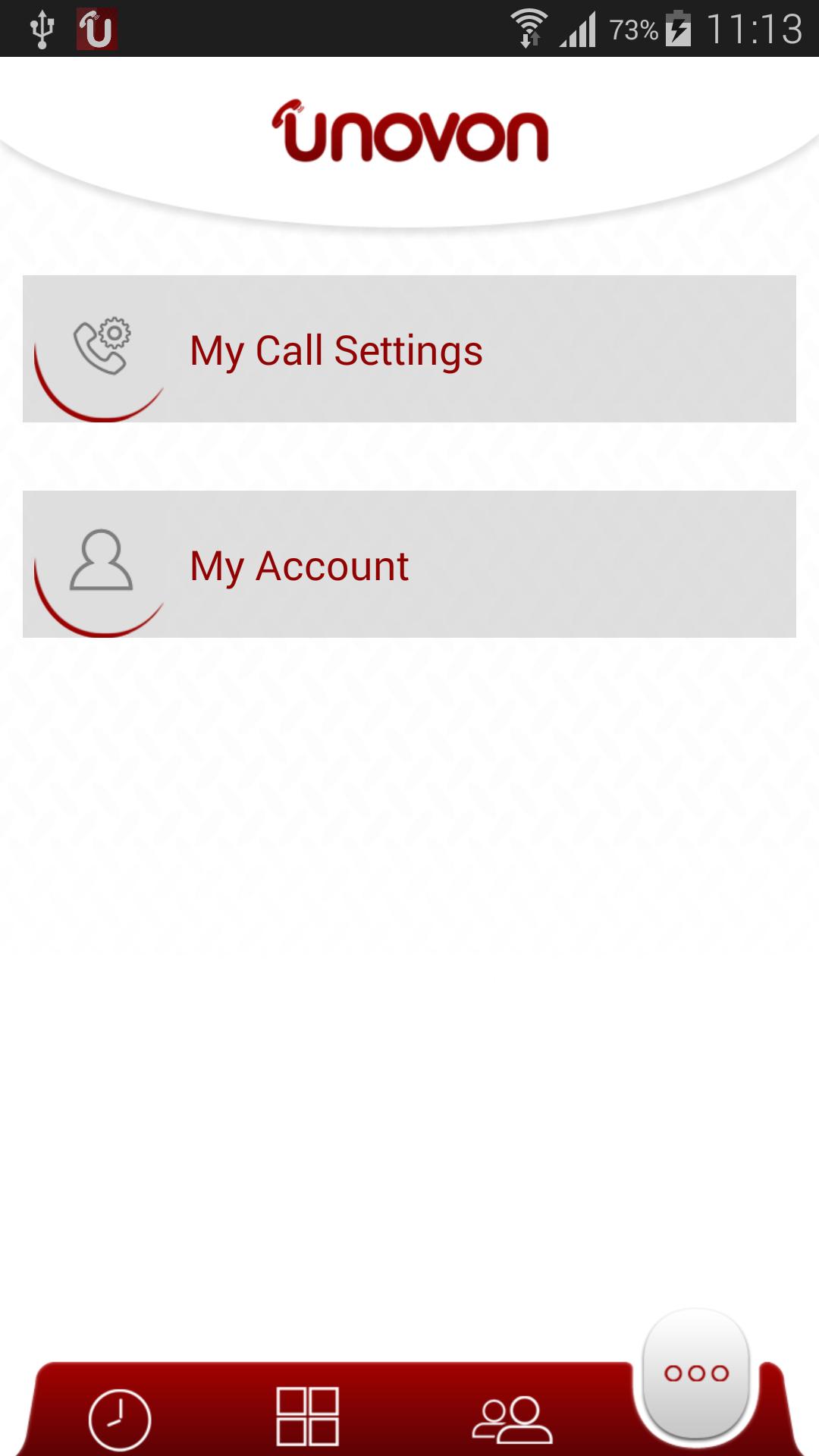Switch to the dial pad grid tab

pyautogui.click(x=307, y=1416)
